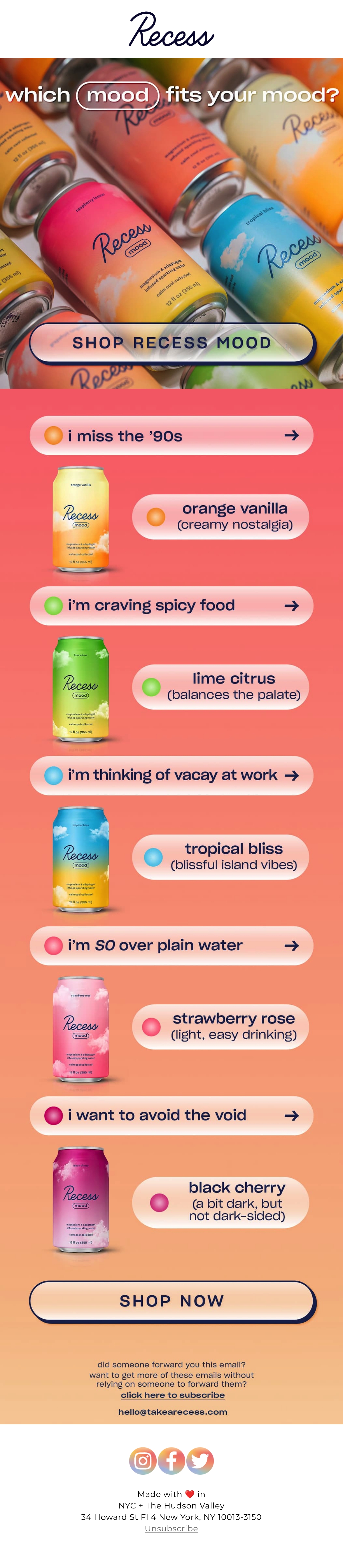
Task: Follow the "click here to subscribe" link
Action: tap(173, 1395)
